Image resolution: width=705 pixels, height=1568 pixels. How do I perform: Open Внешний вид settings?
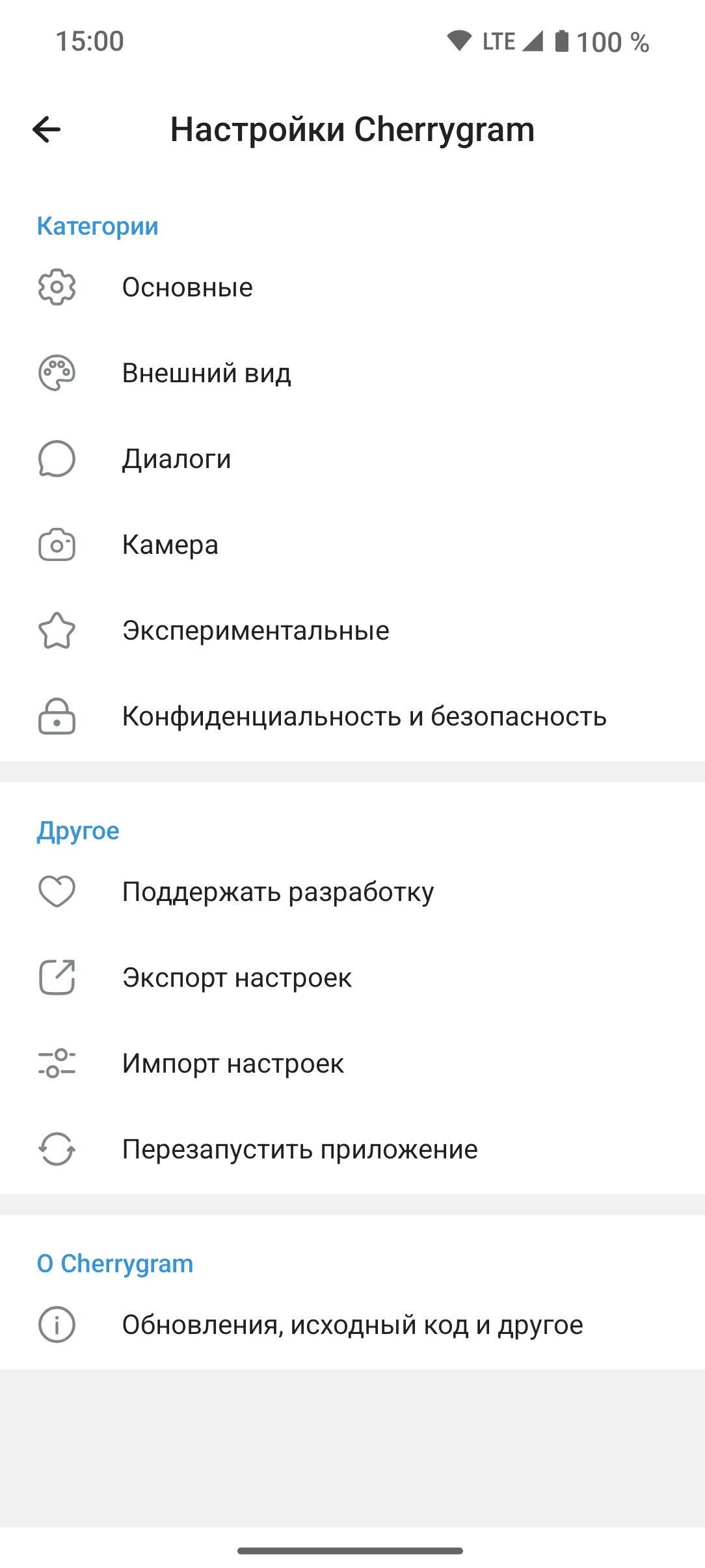click(352, 372)
